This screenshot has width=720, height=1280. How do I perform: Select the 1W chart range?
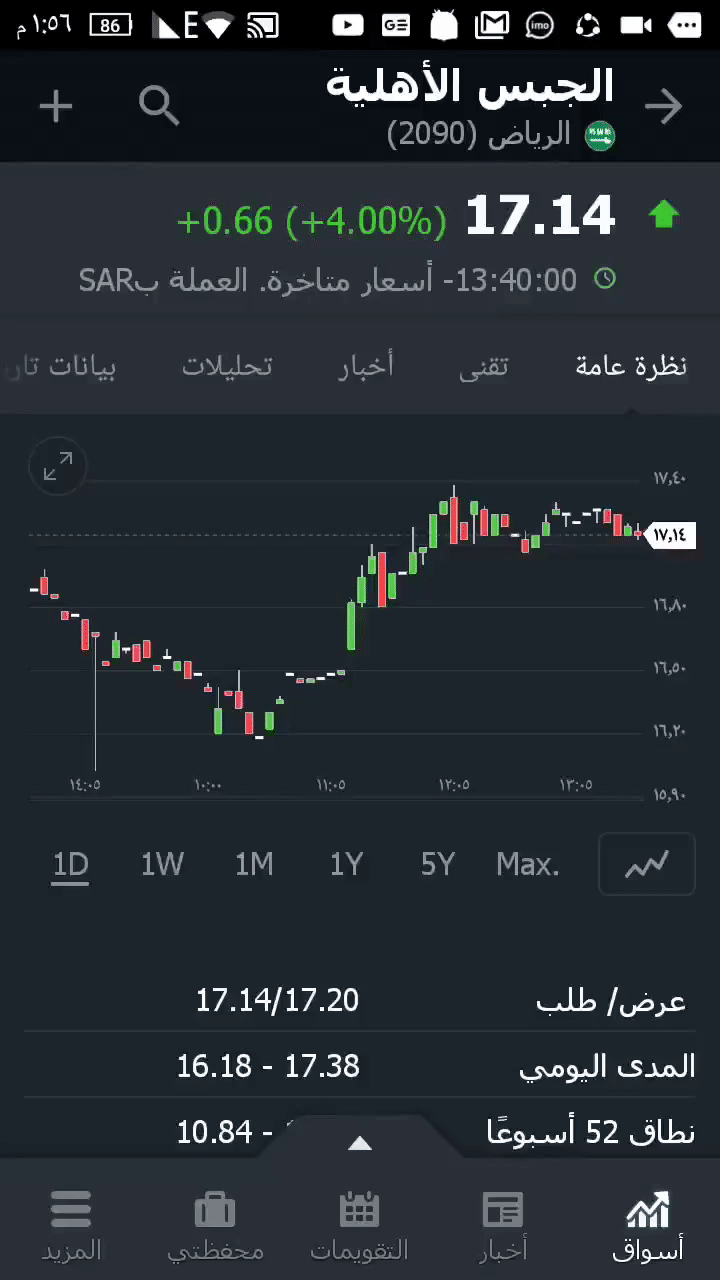[162, 864]
